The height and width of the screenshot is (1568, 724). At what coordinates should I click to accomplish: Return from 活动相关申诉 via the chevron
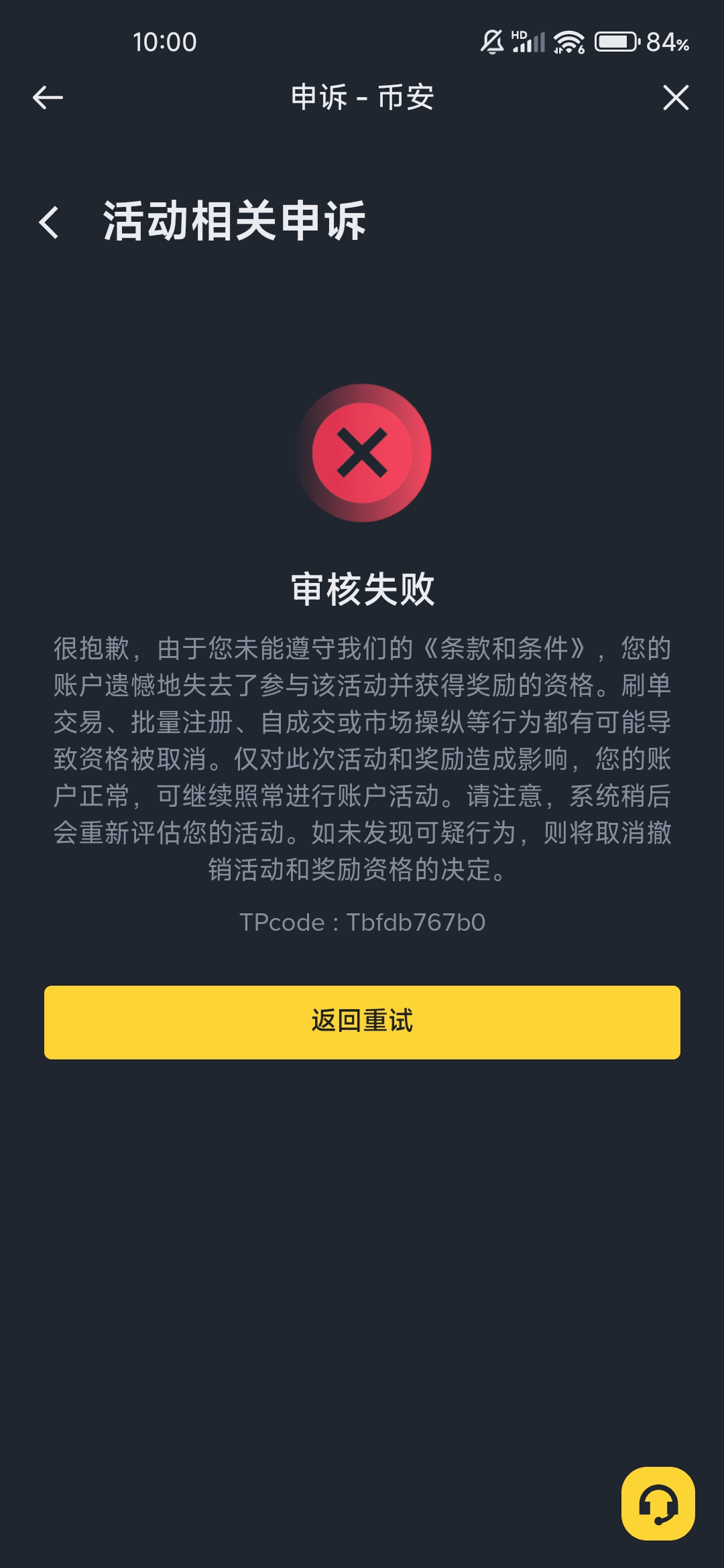pyautogui.click(x=49, y=222)
